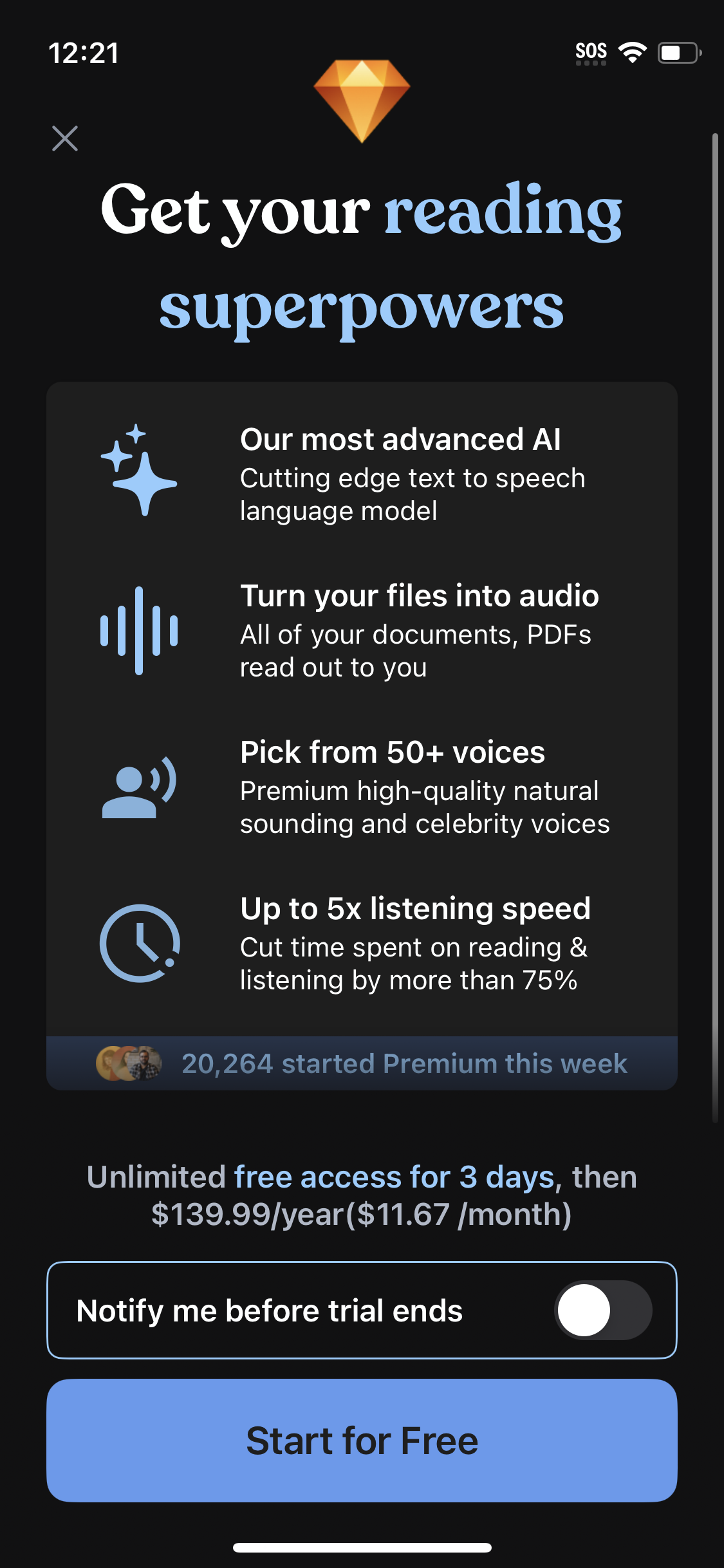
Task: Close the paywall with the X button
Action: pos(64,138)
